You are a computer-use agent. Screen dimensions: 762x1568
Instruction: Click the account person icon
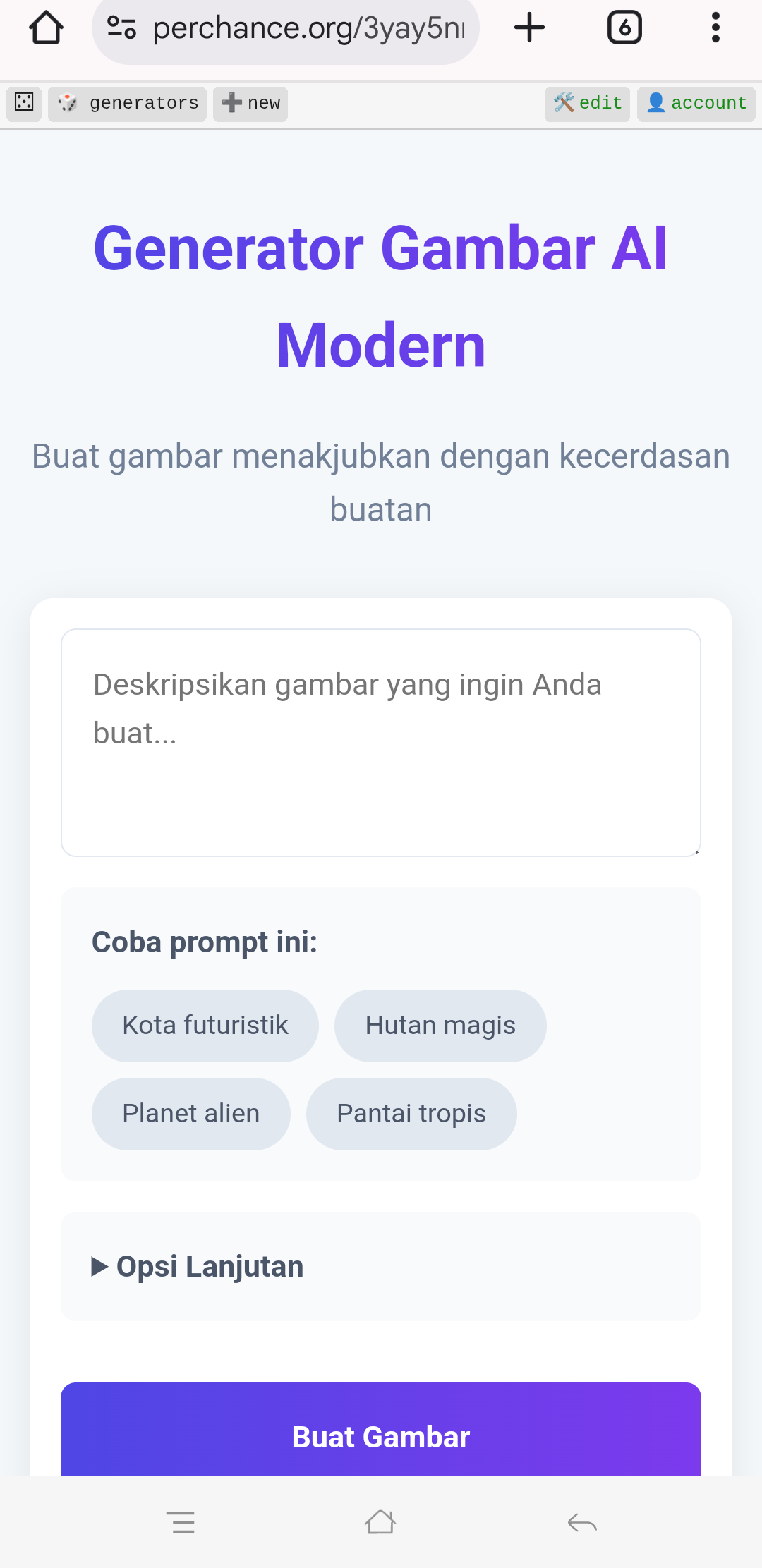click(655, 103)
